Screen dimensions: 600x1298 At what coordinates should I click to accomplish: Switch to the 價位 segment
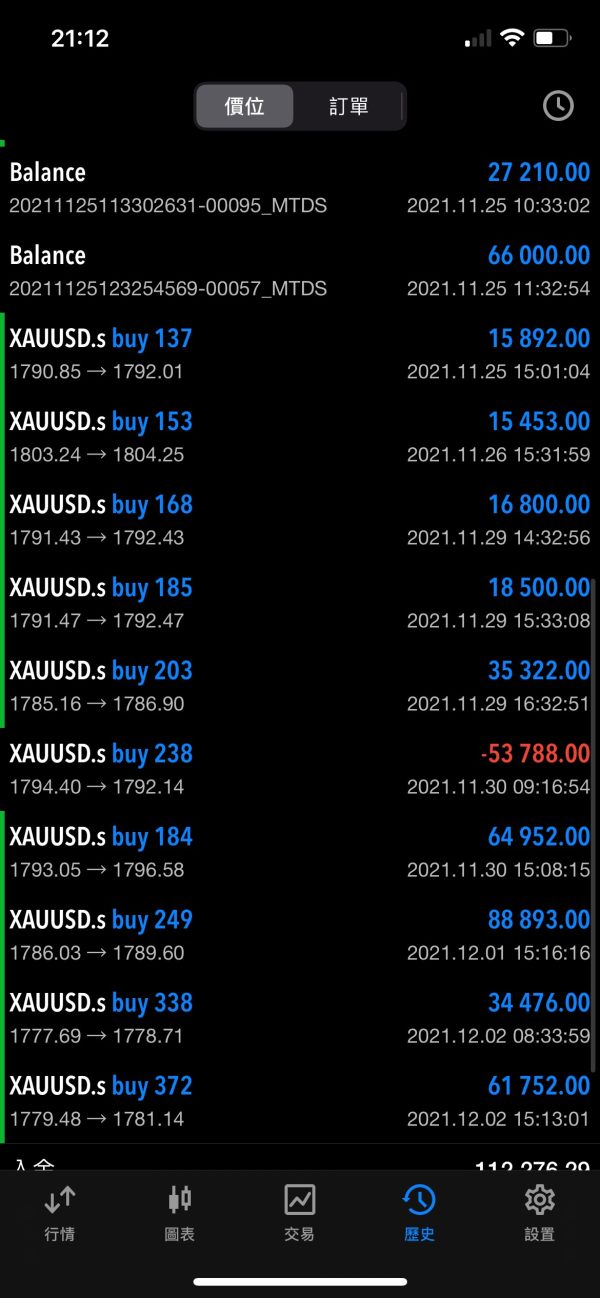coord(245,106)
